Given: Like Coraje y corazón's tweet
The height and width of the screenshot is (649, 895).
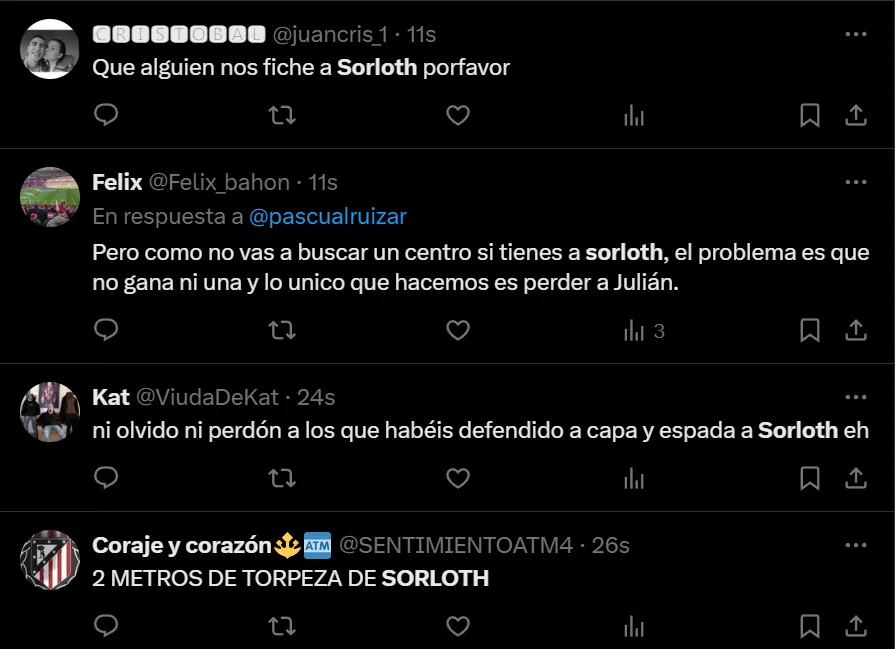Looking at the screenshot, I should 458,626.
